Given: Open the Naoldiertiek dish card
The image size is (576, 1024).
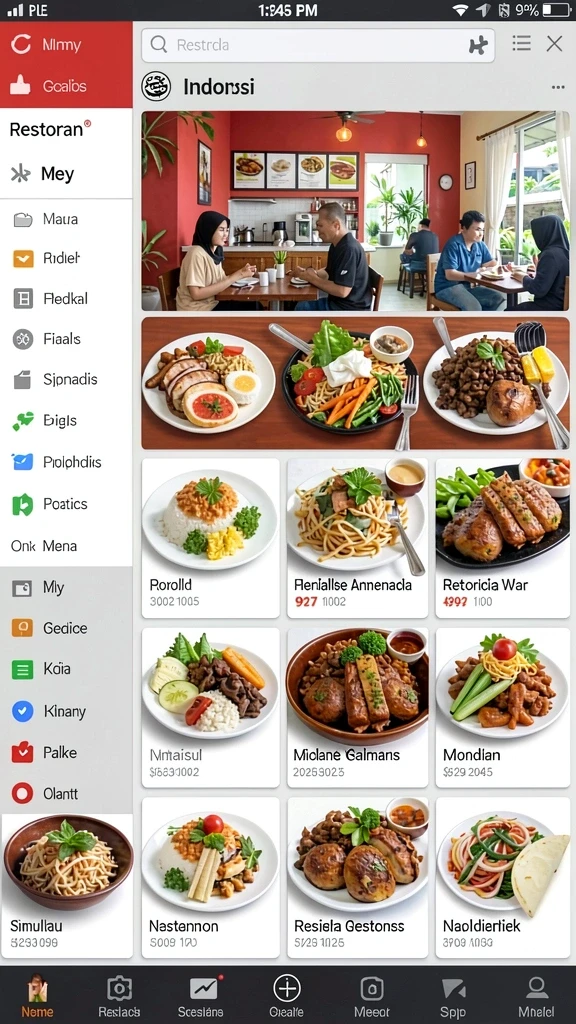Looking at the screenshot, I should [x=502, y=877].
